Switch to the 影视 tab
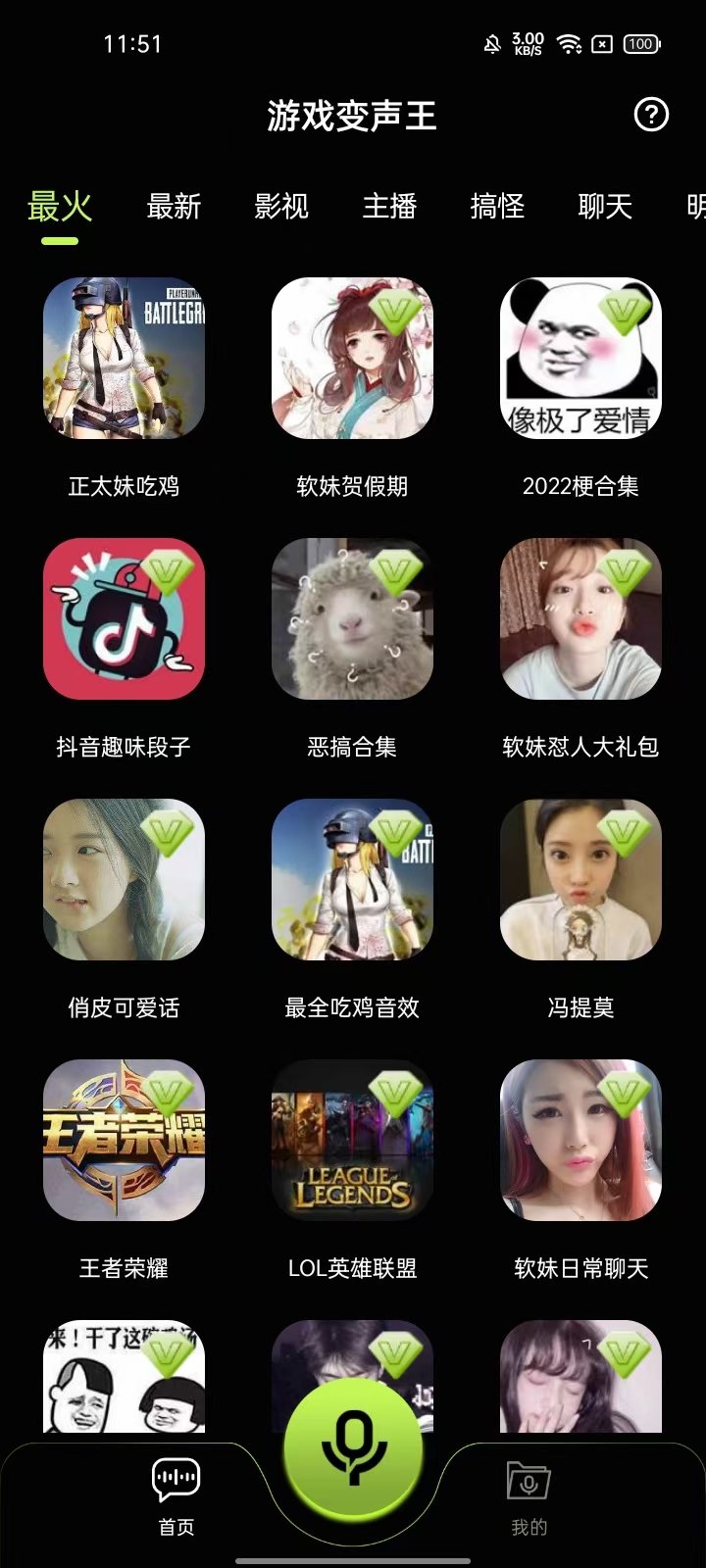Image resolution: width=706 pixels, height=1568 pixels. click(281, 207)
